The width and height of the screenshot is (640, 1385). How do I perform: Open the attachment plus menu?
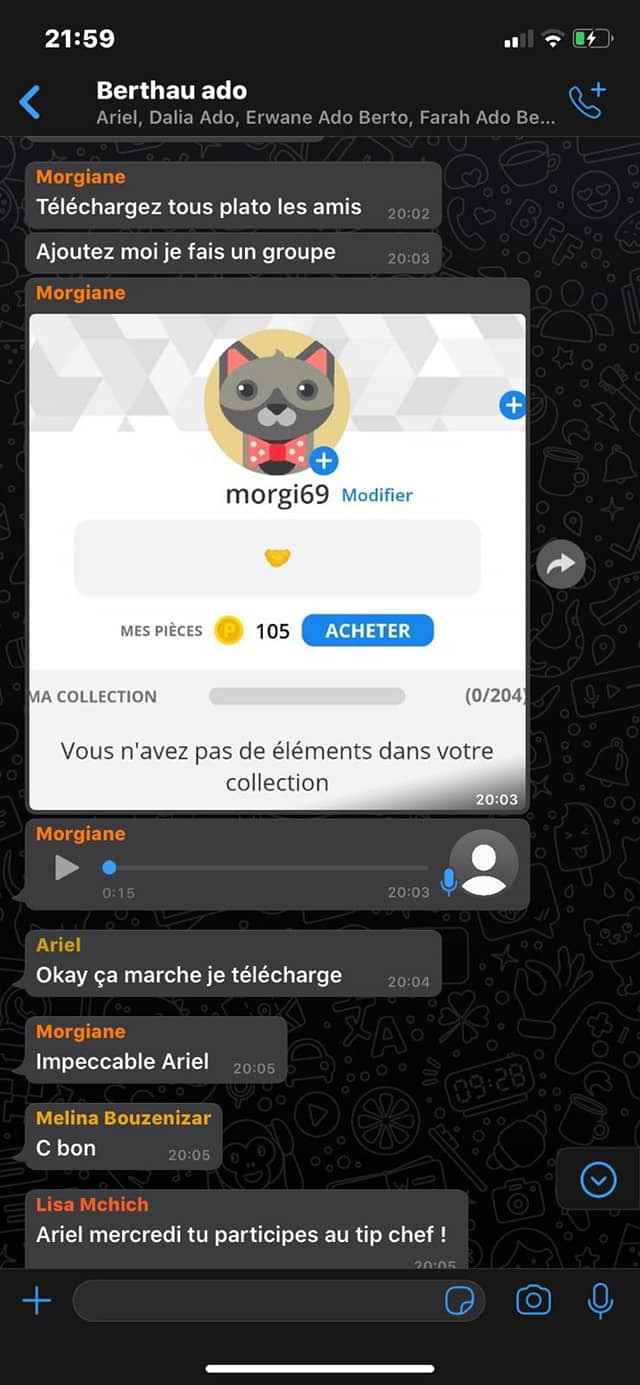click(36, 1300)
